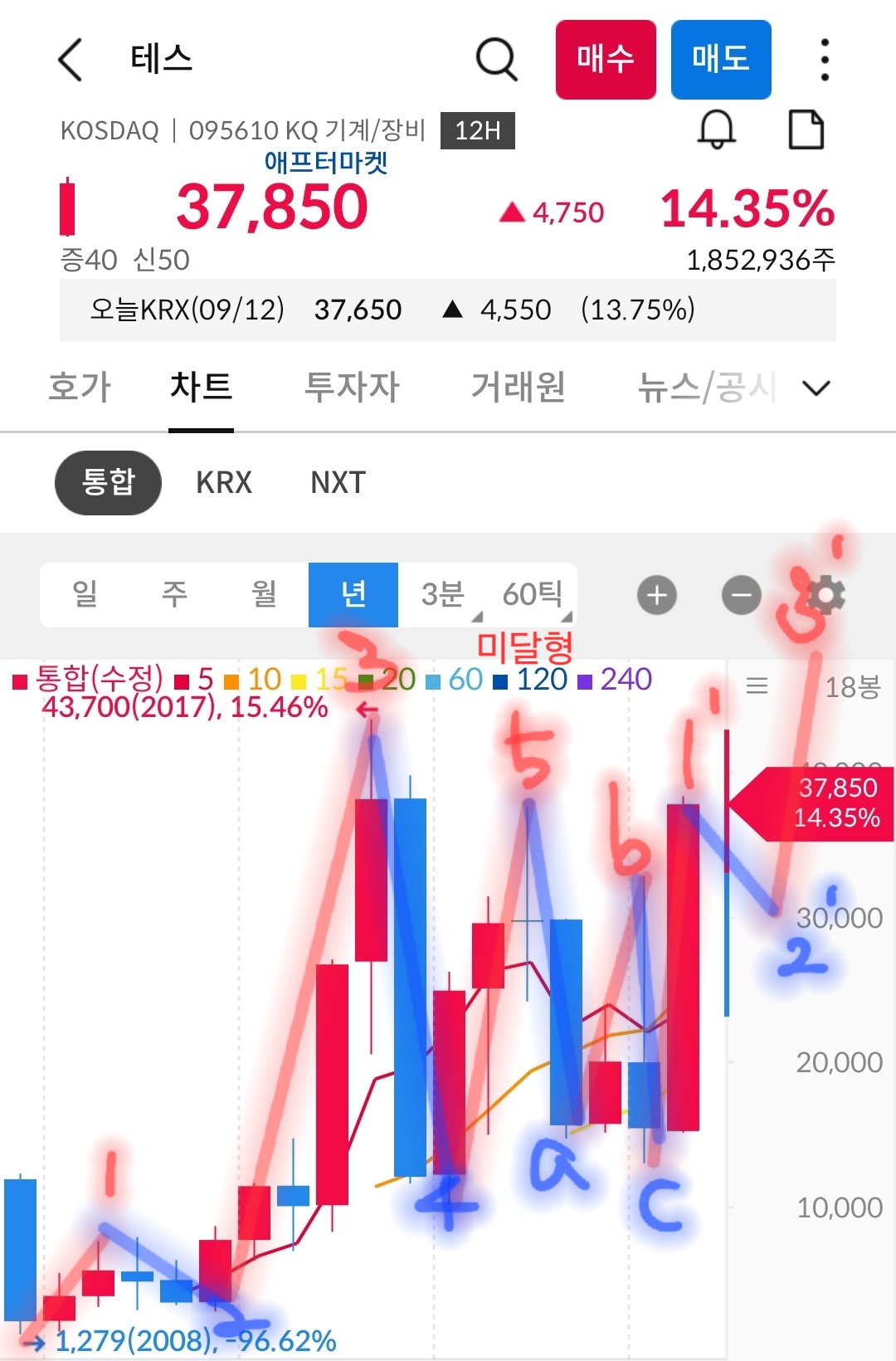Switch to NXT-only view
This screenshot has height=1361, width=896.
tap(335, 482)
